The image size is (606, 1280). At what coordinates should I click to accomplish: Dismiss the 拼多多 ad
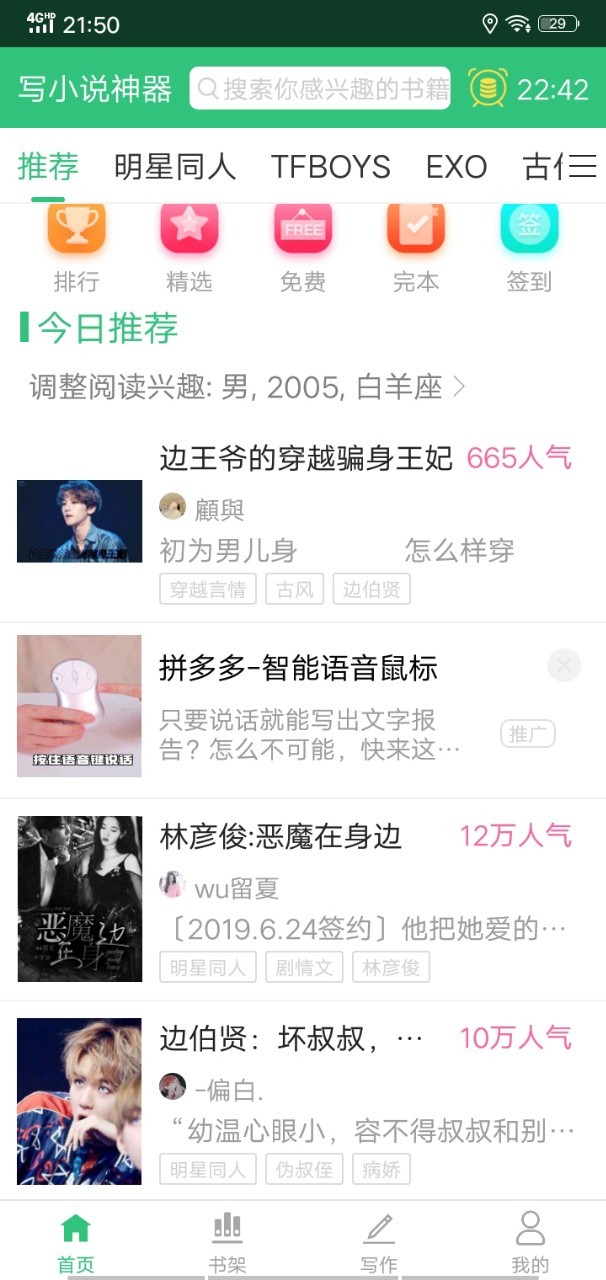point(564,665)
